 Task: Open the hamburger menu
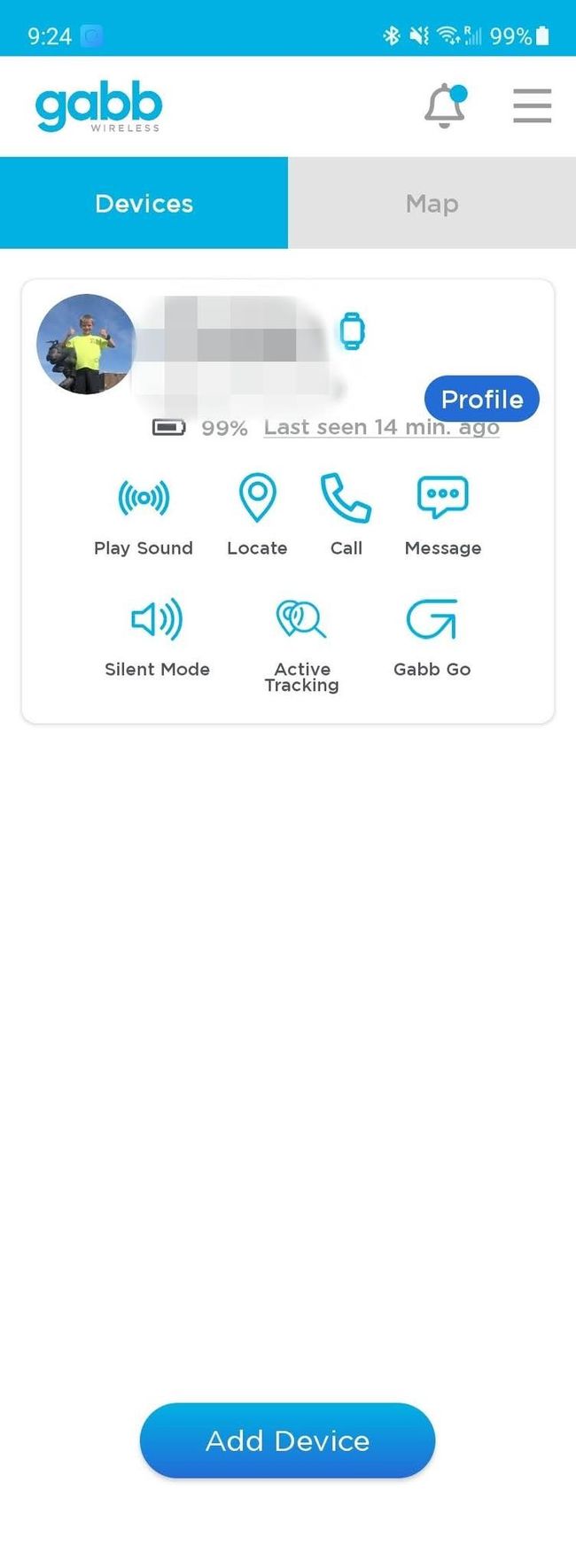(532, 106)
